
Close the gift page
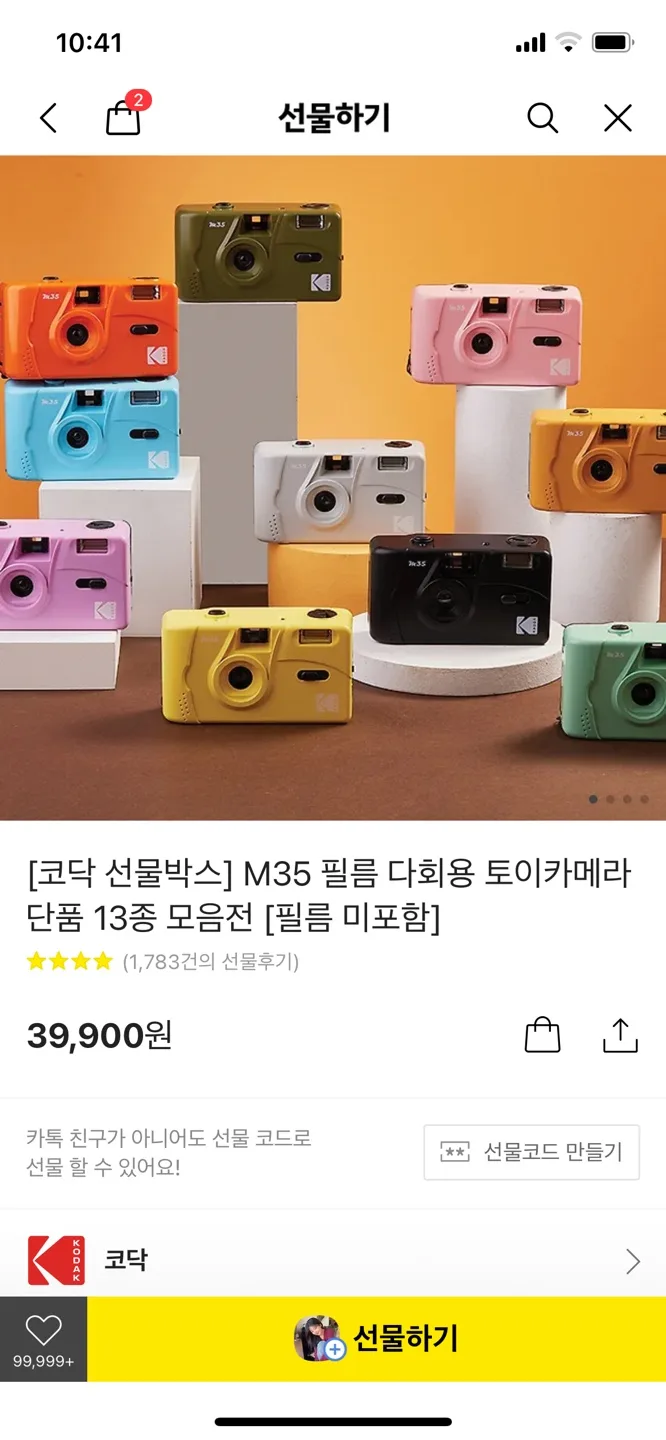[x=618, y=119]
